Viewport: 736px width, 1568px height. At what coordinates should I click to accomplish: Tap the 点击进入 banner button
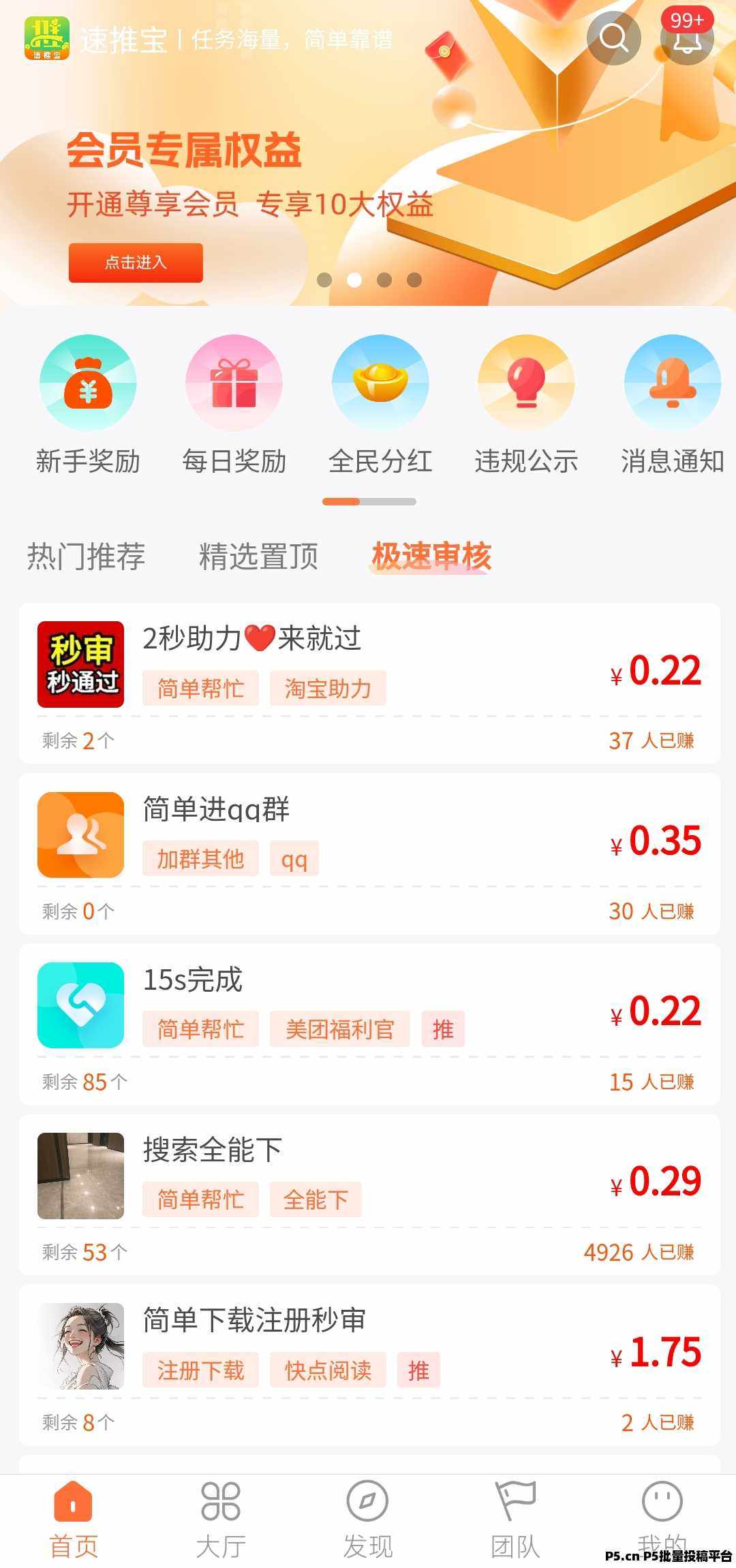coord(136,262)
